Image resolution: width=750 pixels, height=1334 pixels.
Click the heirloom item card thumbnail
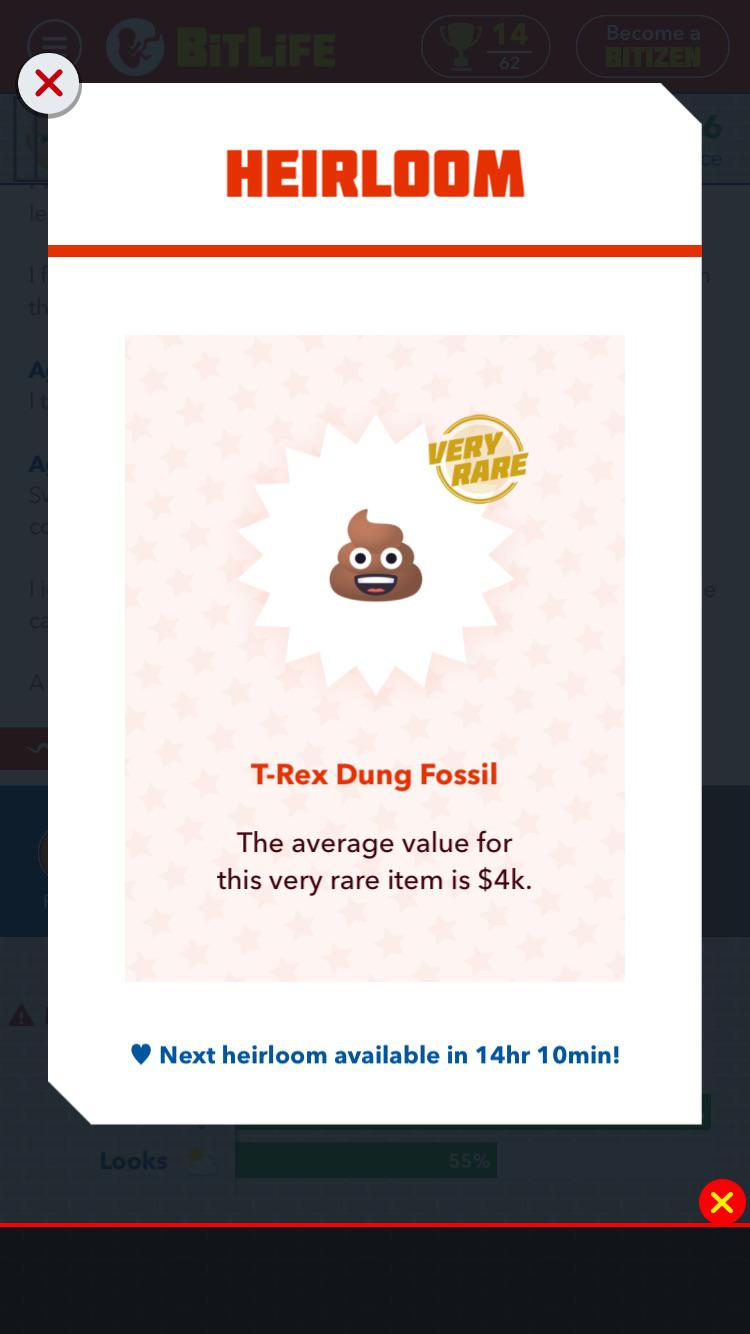375,655
